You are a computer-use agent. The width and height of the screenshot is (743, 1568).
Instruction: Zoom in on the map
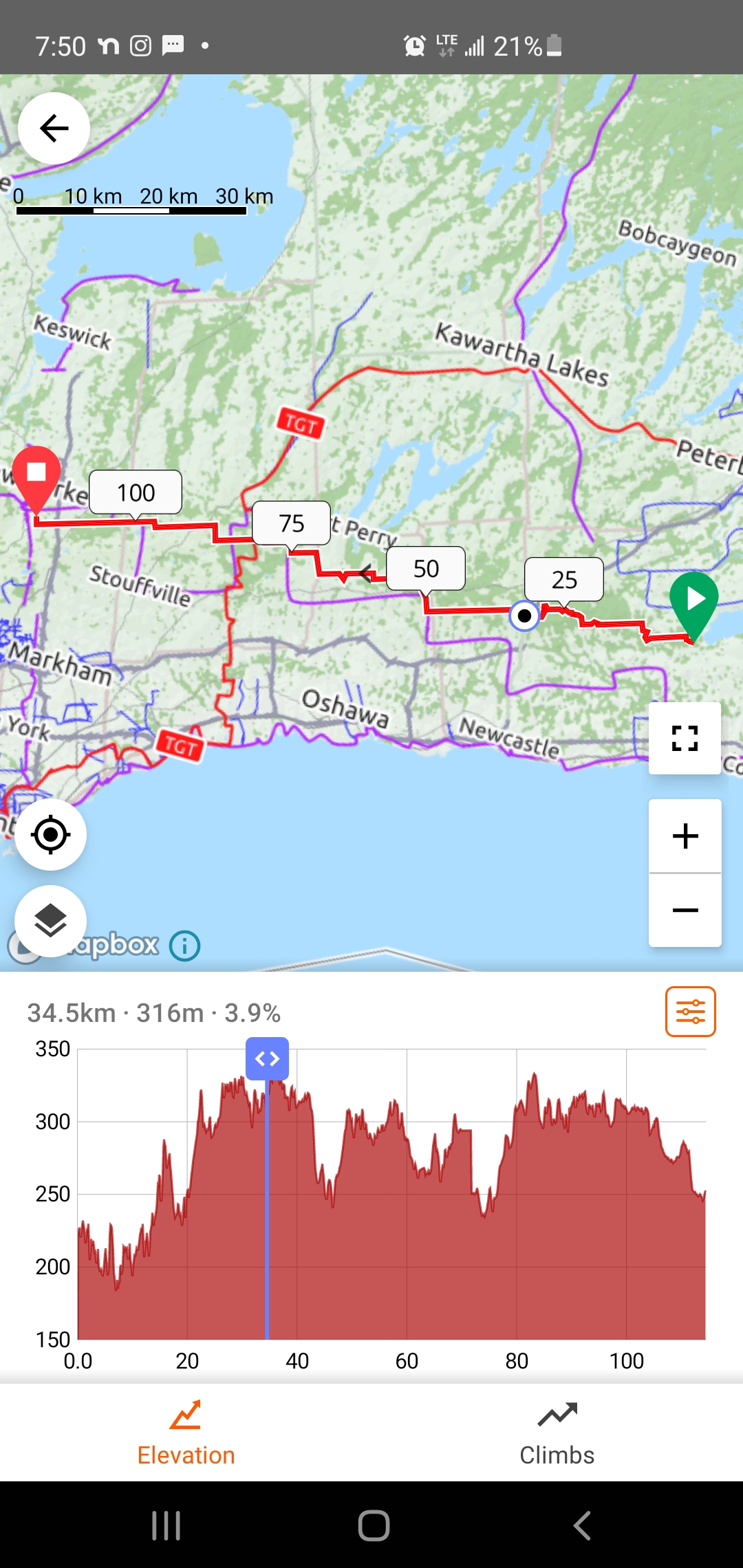pos(685,836)
